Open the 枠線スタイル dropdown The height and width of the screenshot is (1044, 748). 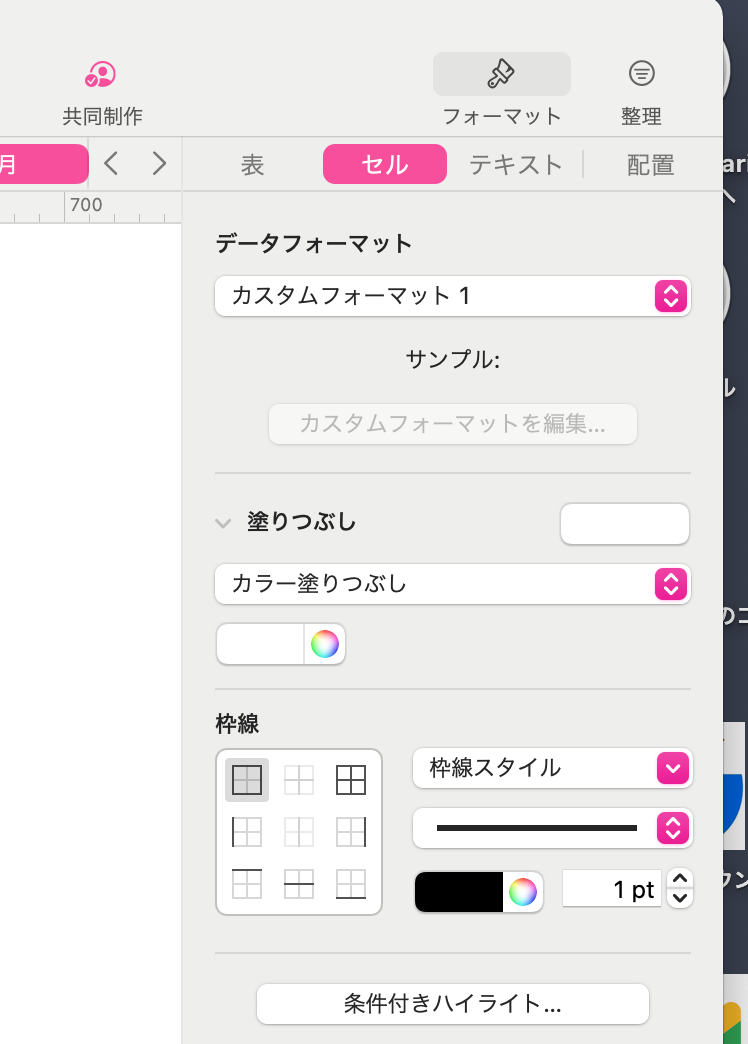pos(552,768)
